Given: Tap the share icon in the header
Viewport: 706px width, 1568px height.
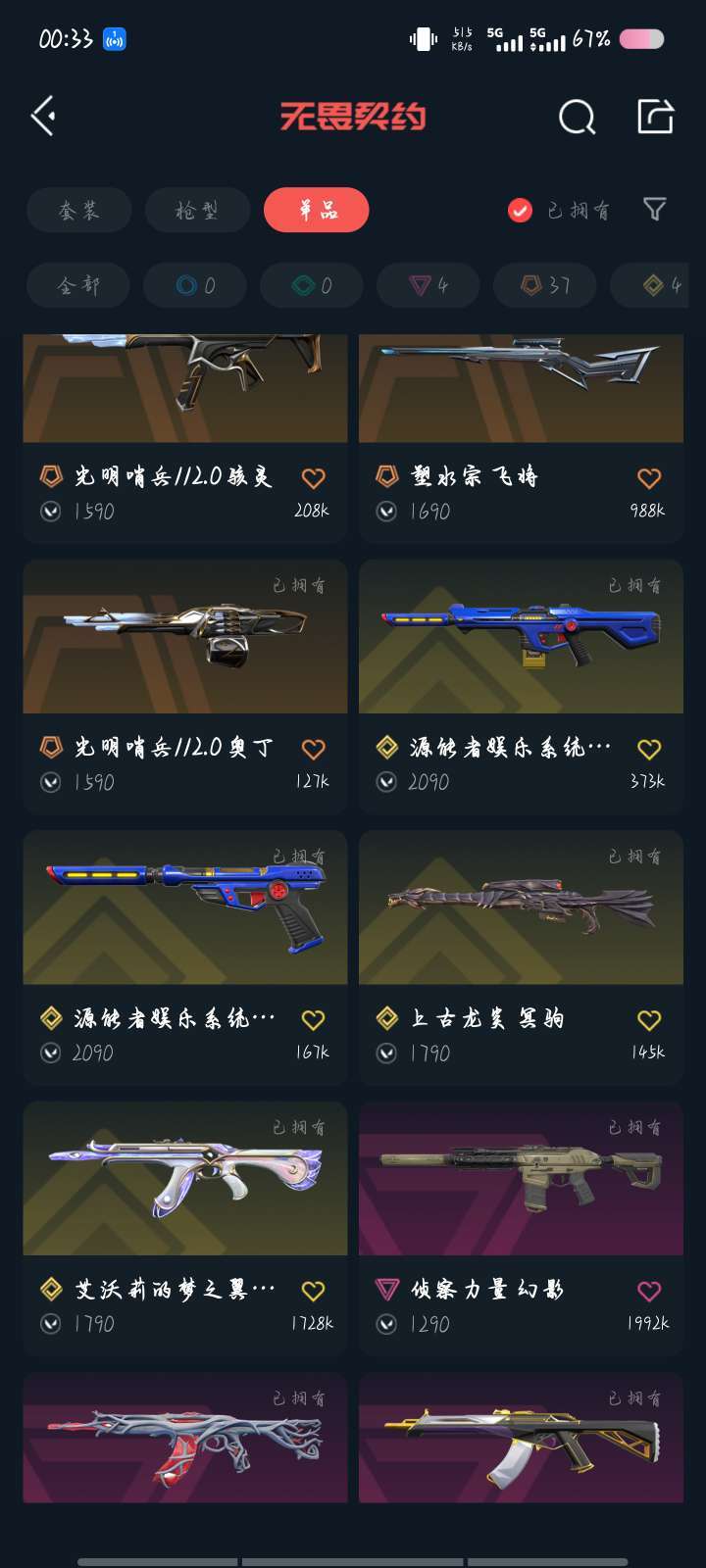Looking at the screenshot, I should tap(655, 117).
